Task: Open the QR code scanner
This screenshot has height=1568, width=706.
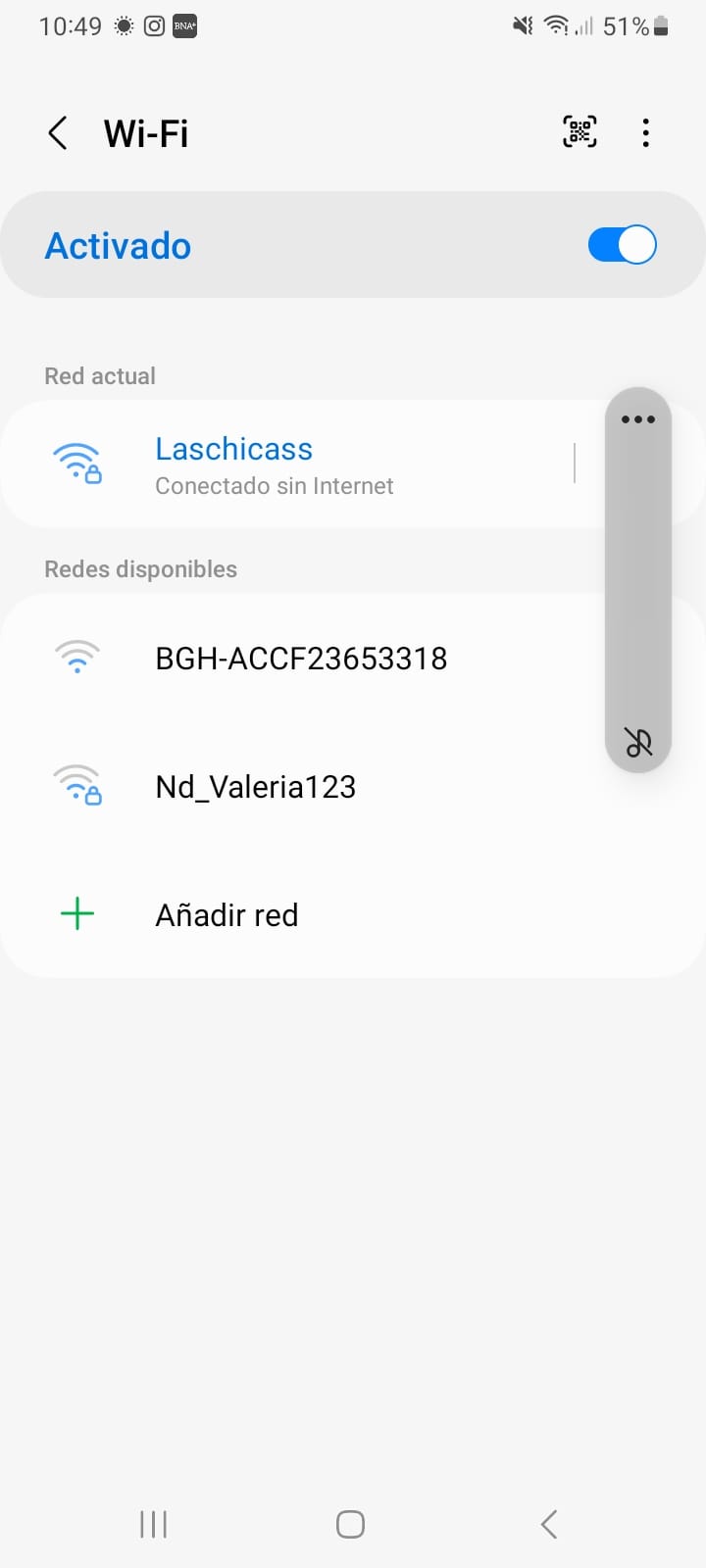Action: [580, 132]
